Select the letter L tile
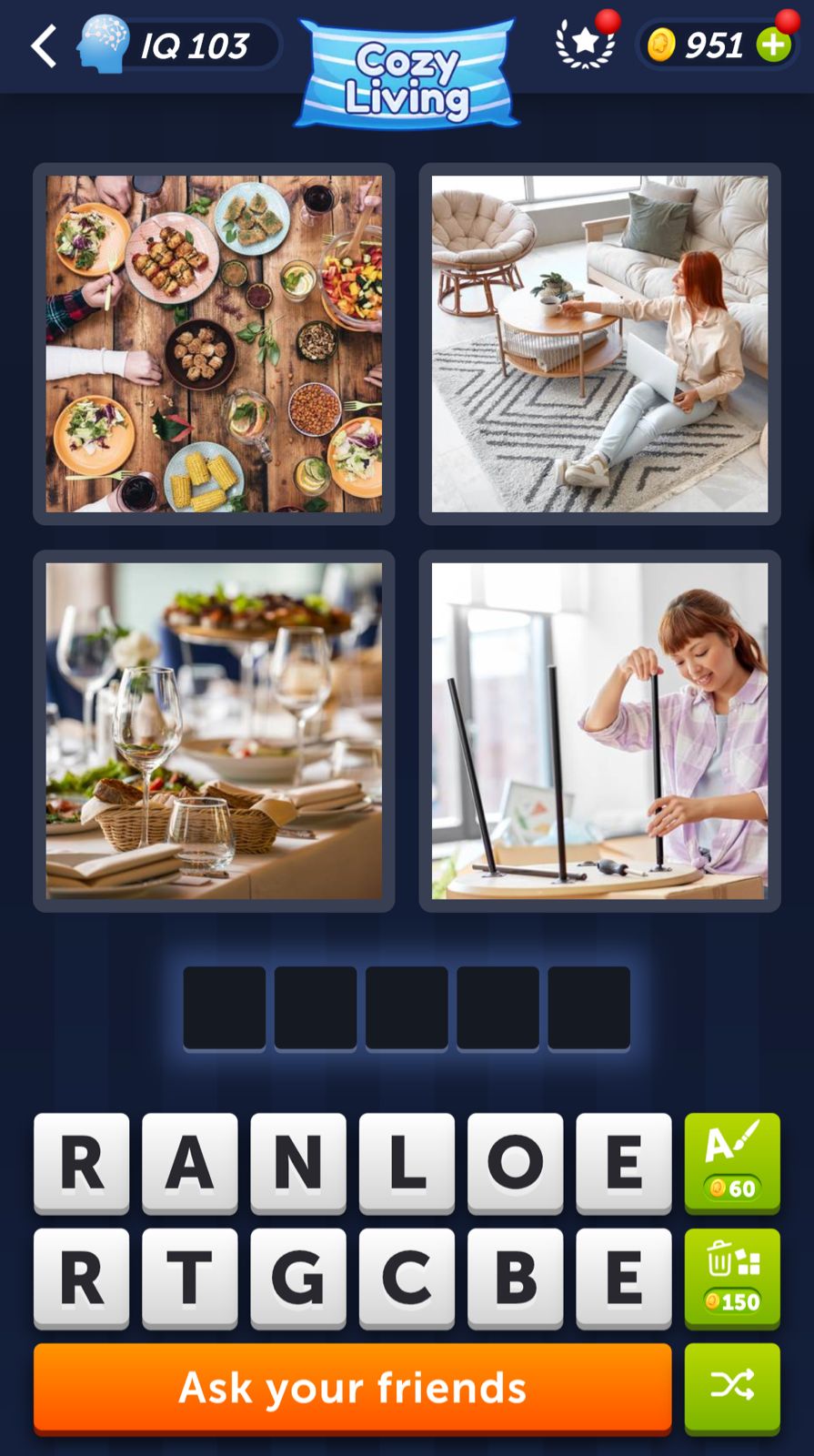This screenshot has height=1456, width=814. tap(407, 1162)
